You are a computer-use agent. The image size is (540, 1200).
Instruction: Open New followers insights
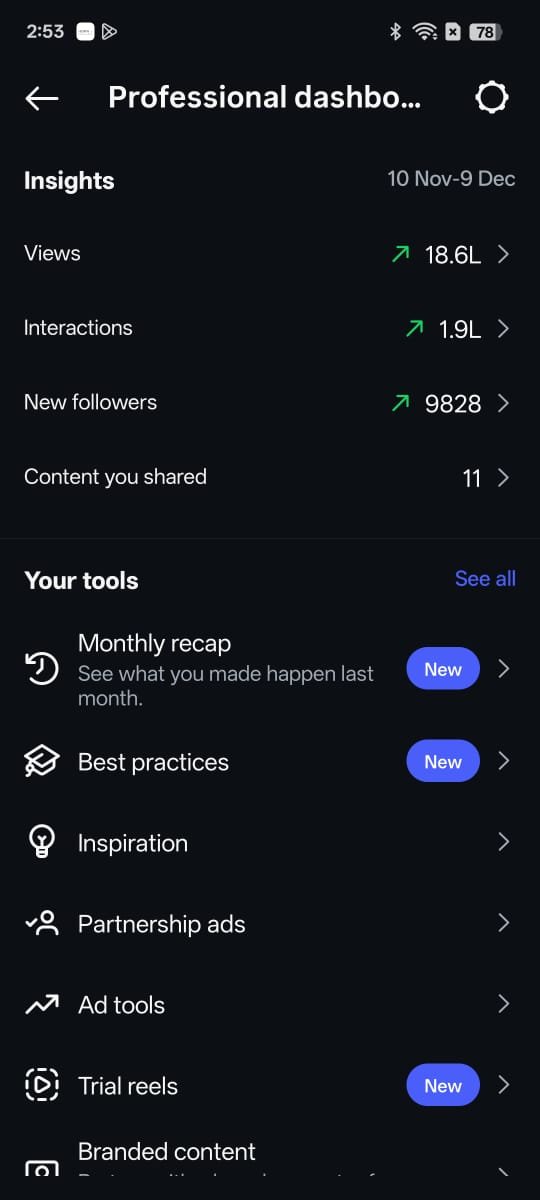click(270, 403)
